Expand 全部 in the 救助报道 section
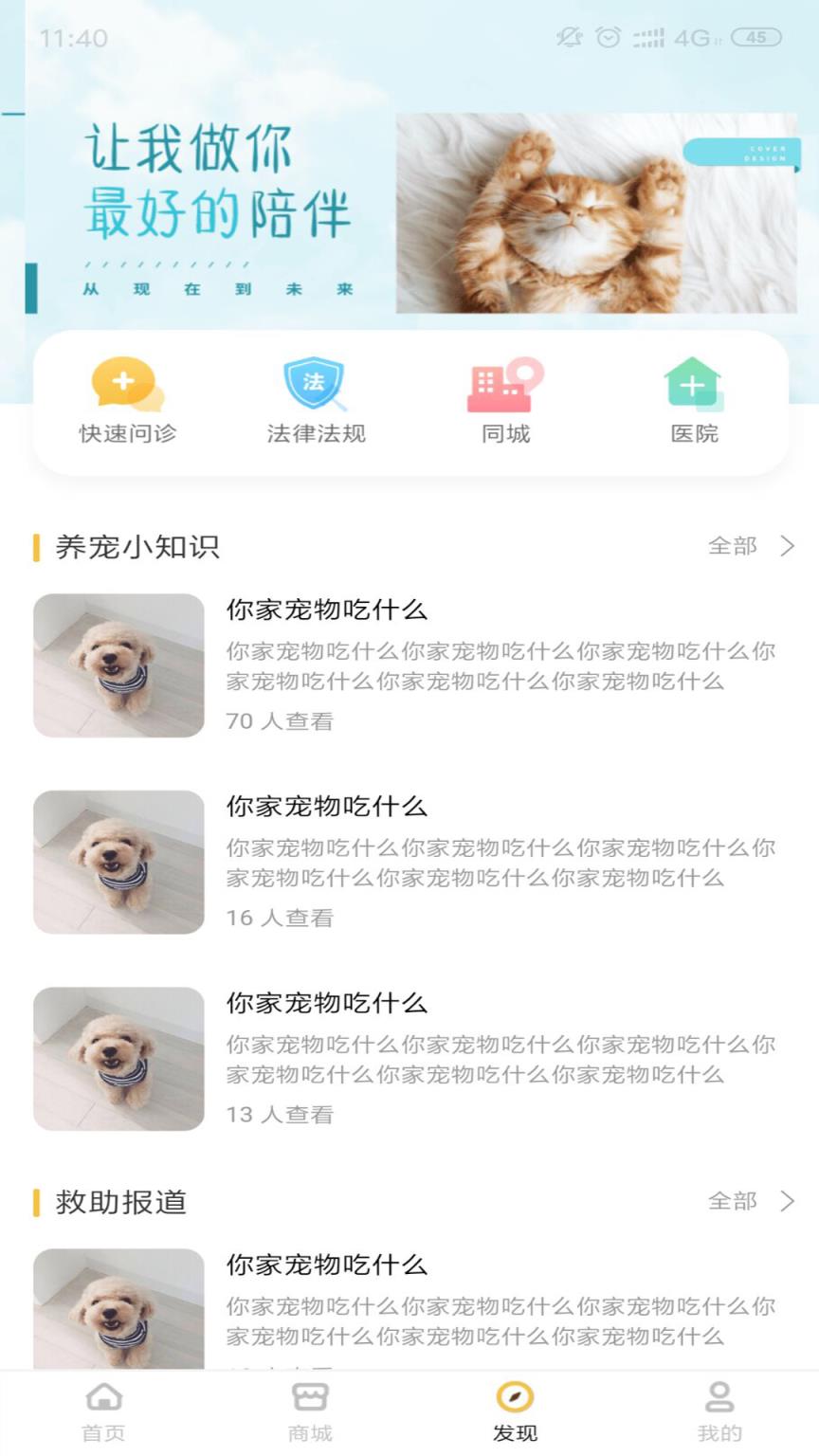This screenshot has width=819, height=1456. pos(732,1204)
